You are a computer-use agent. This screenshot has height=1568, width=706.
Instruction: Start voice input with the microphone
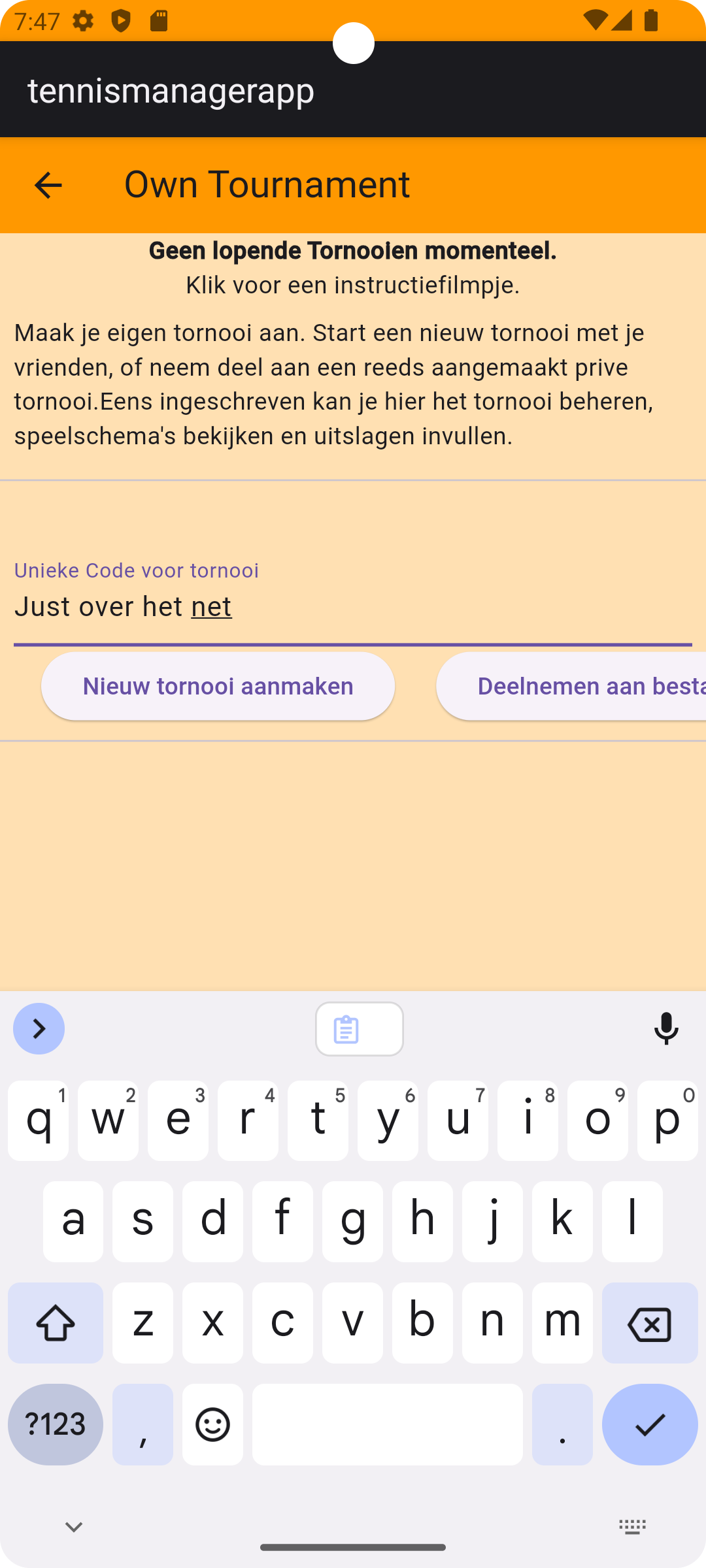[666, 1029]
